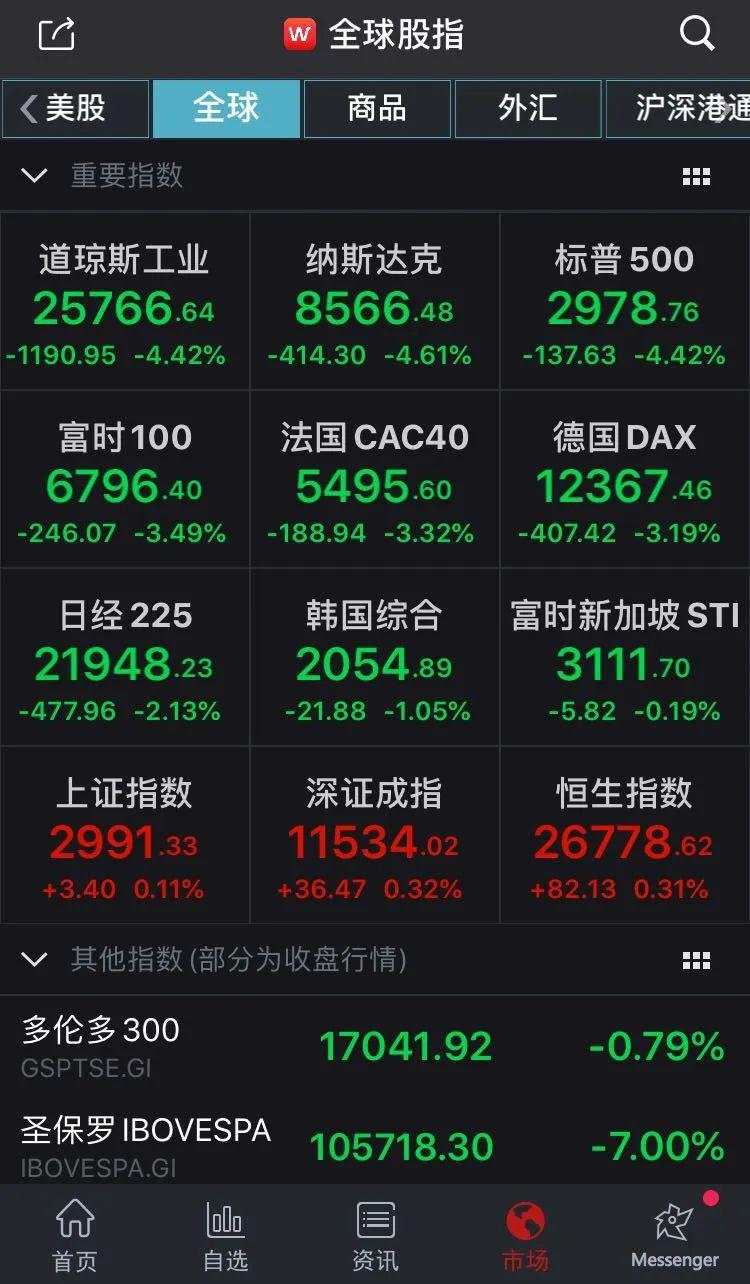The height and width of the screenshot is (1284, 750).
Task: Tap the 市场 globe icon in bottom bar
Action: coord(524,1230)
